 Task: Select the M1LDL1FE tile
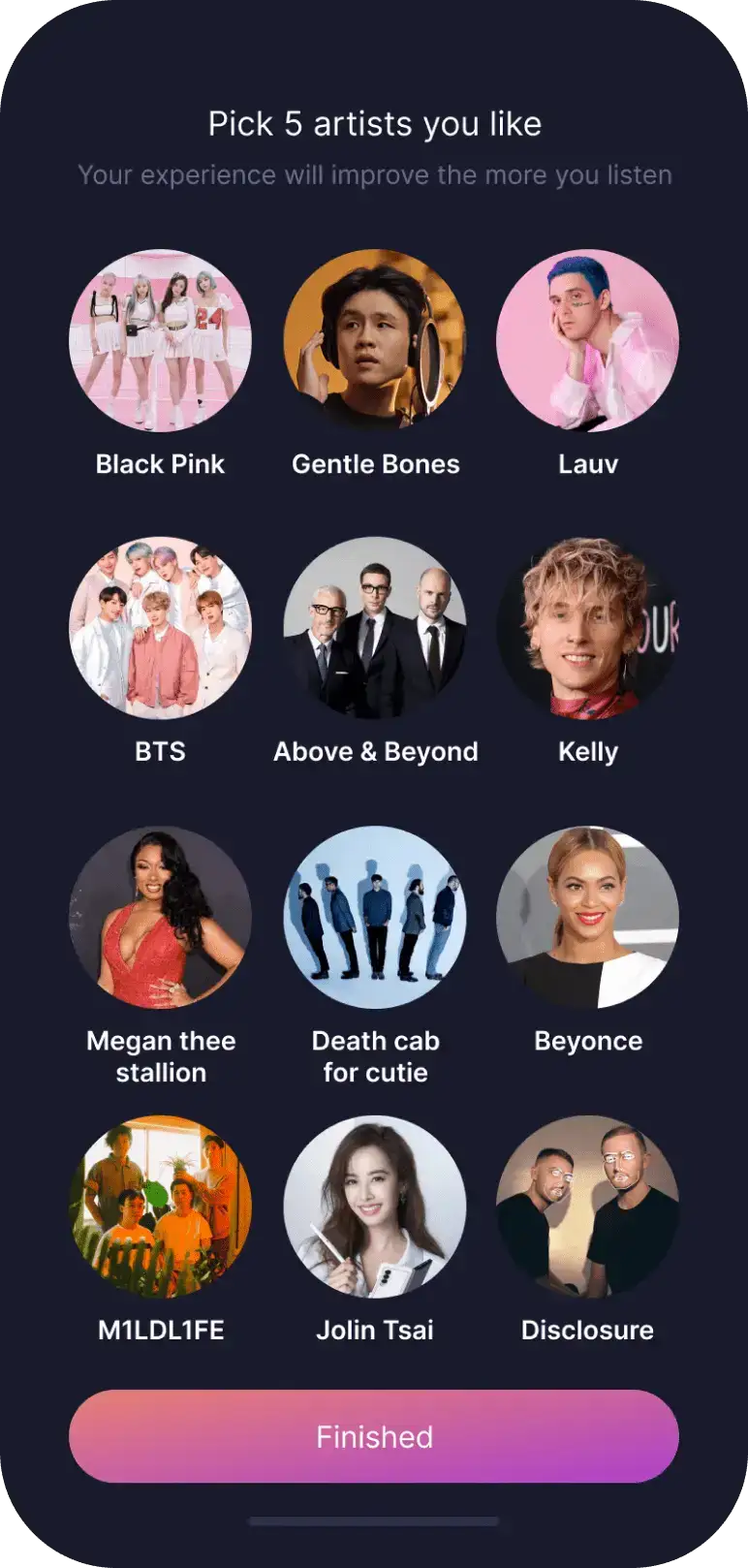click(x=160, y=1207)
